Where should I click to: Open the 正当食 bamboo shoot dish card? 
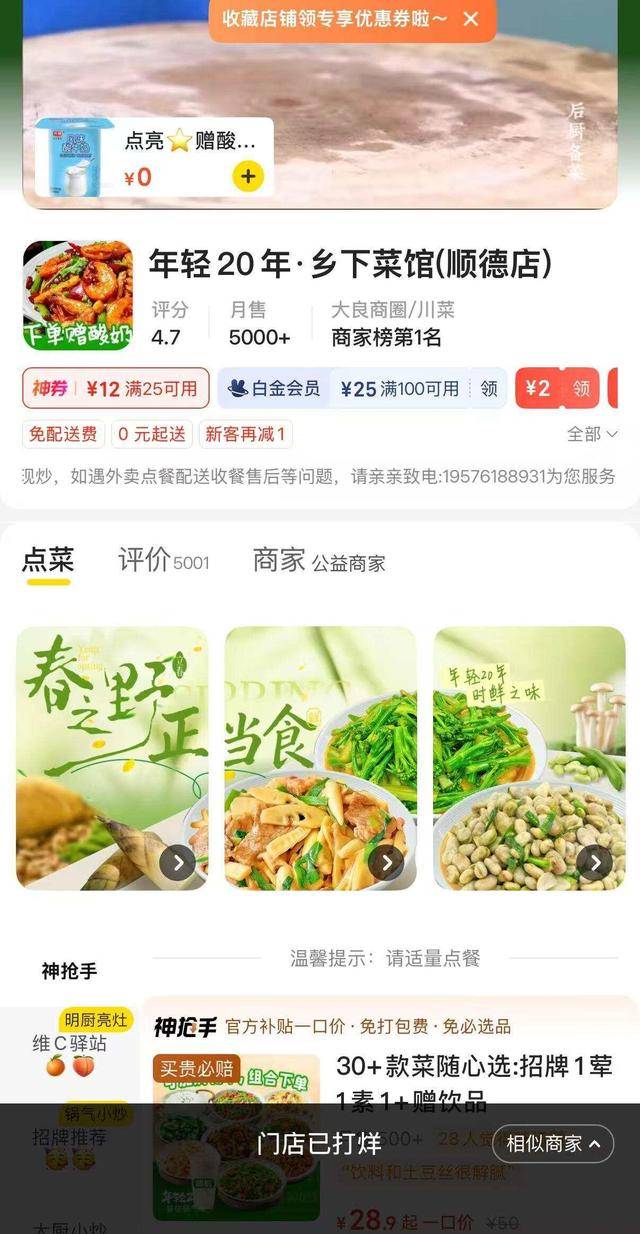tap(320, 757)
